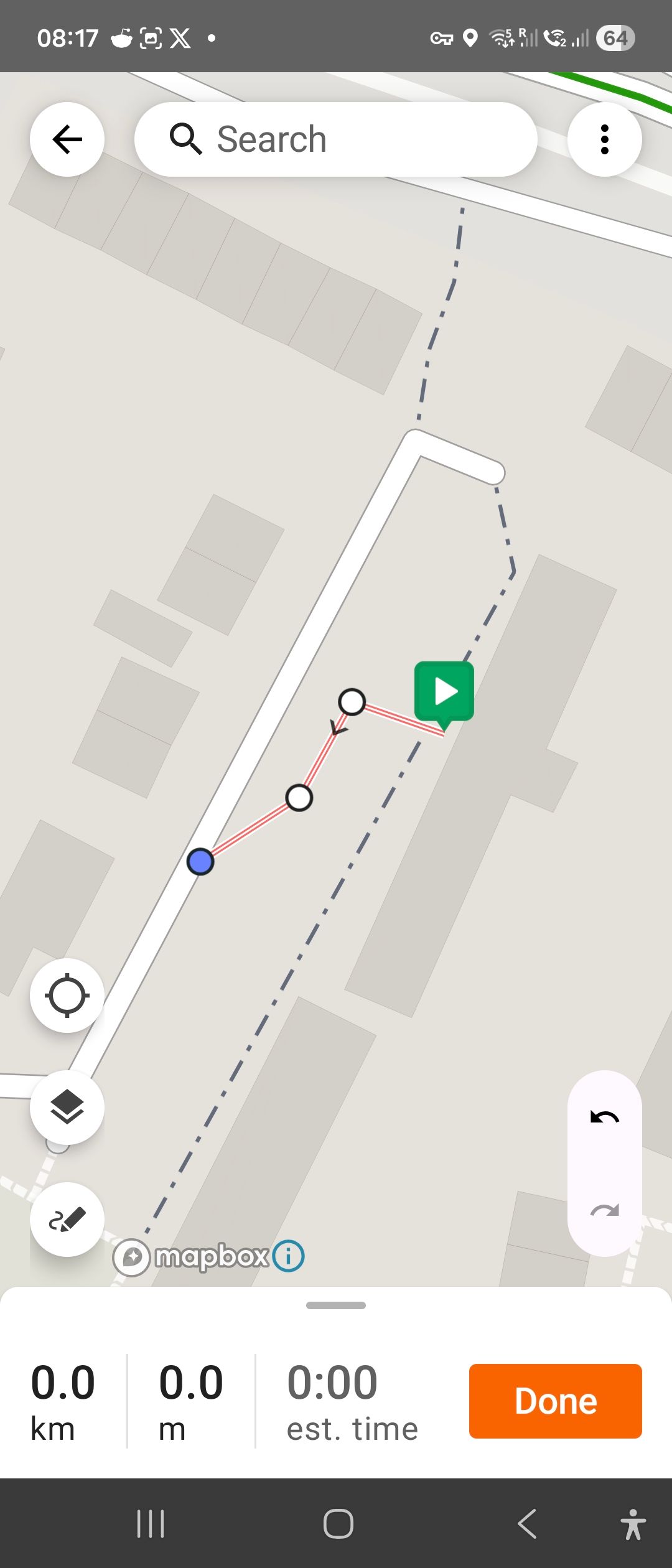Image resolution: width=672 pixels, height=1568 pixels.
Task: Redo the removed route point
Action: [604, 1210]
